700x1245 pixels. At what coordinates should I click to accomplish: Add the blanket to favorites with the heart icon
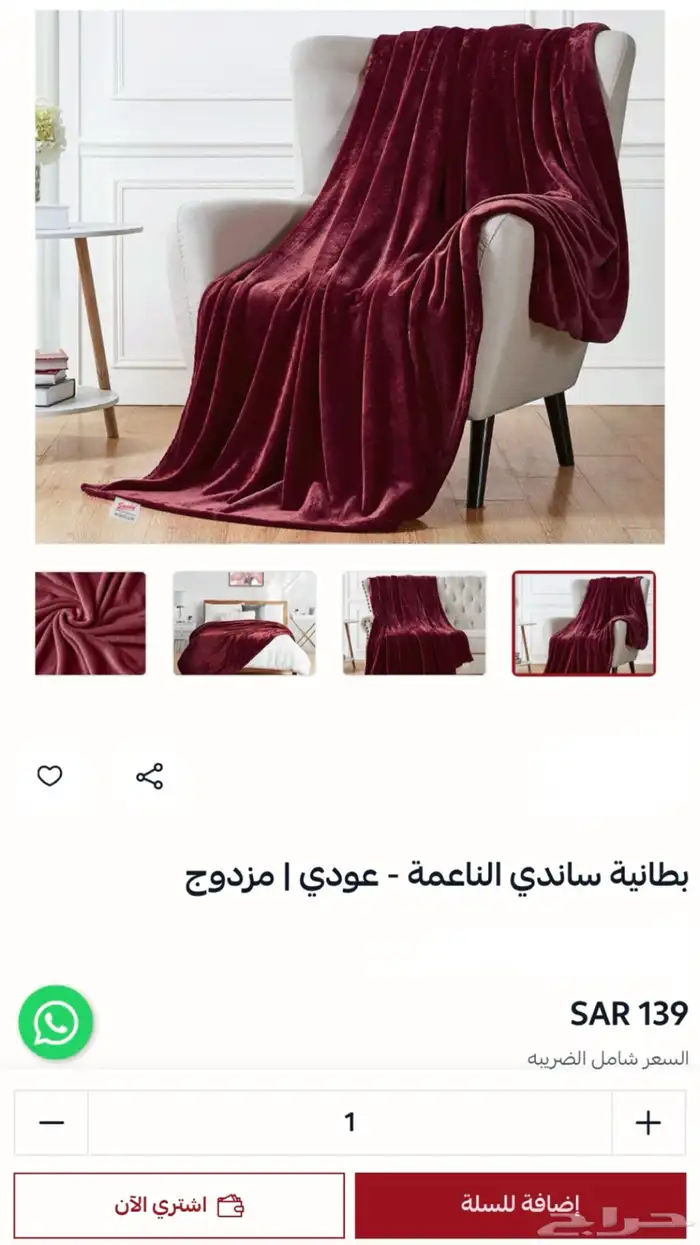50,776
